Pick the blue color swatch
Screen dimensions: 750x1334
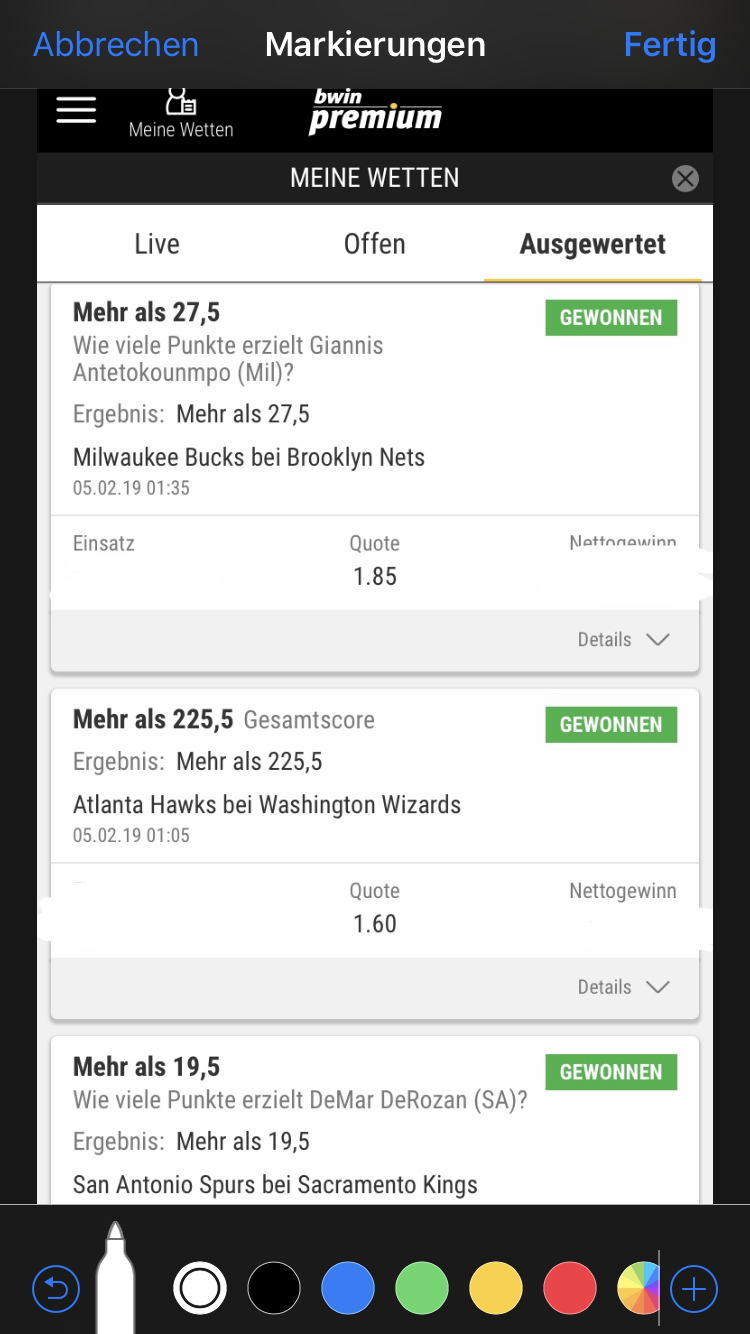348,1288
